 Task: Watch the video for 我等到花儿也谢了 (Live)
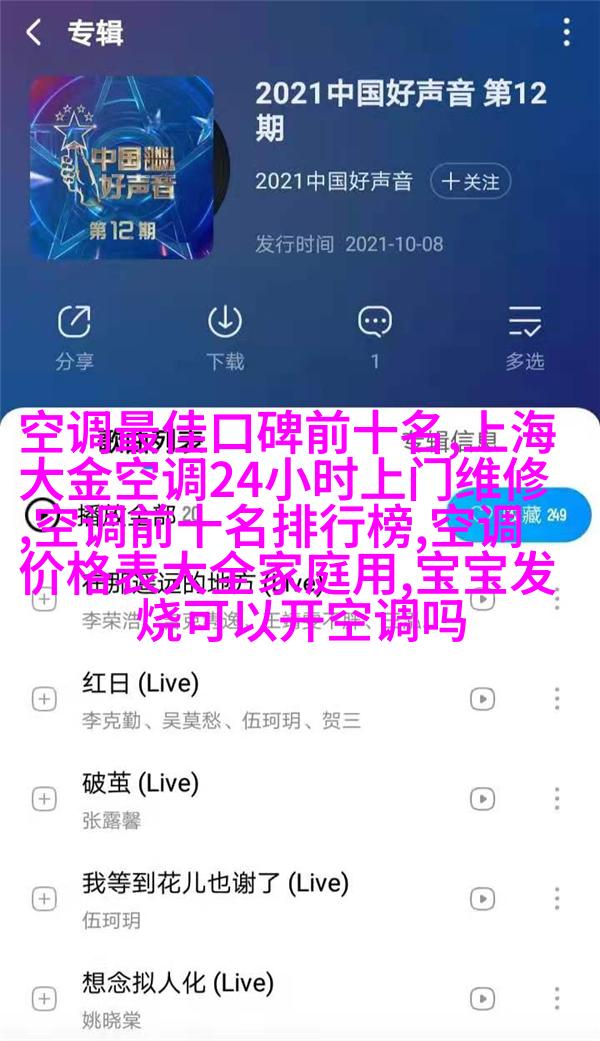click(x=483, y=898)
